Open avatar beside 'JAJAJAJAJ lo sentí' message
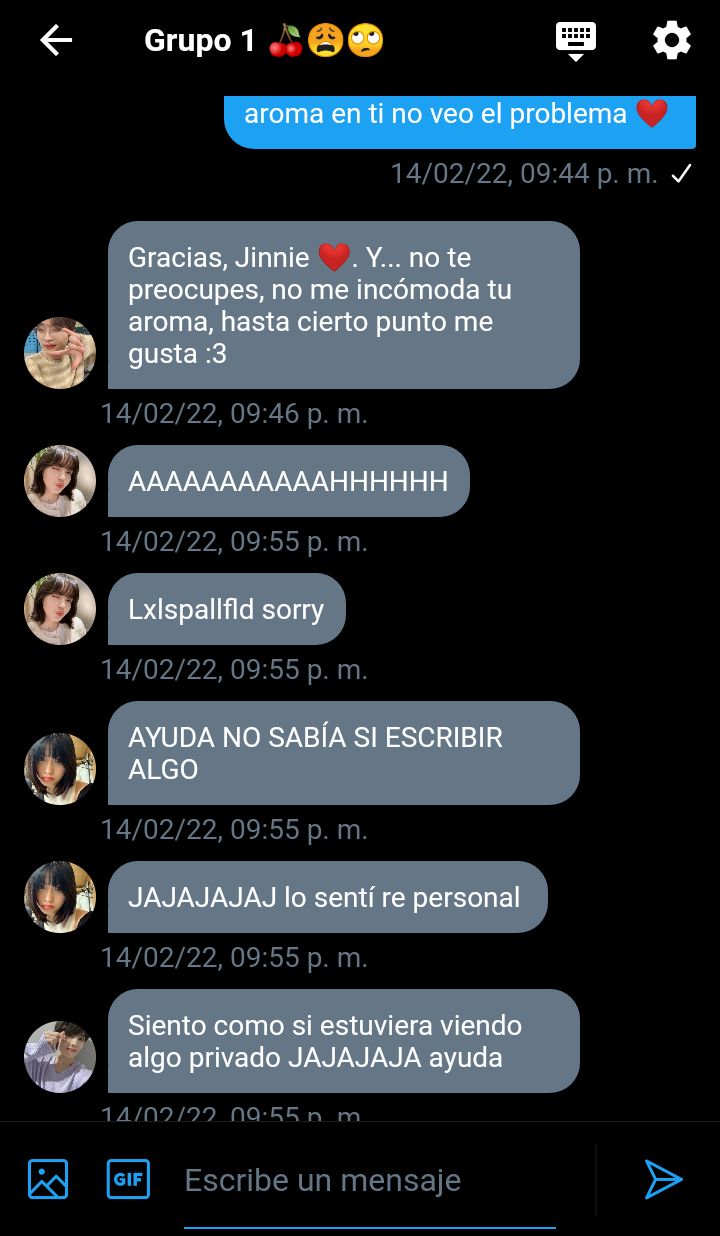The width and height of the screenshot is (720, 1236). [60, 897]
